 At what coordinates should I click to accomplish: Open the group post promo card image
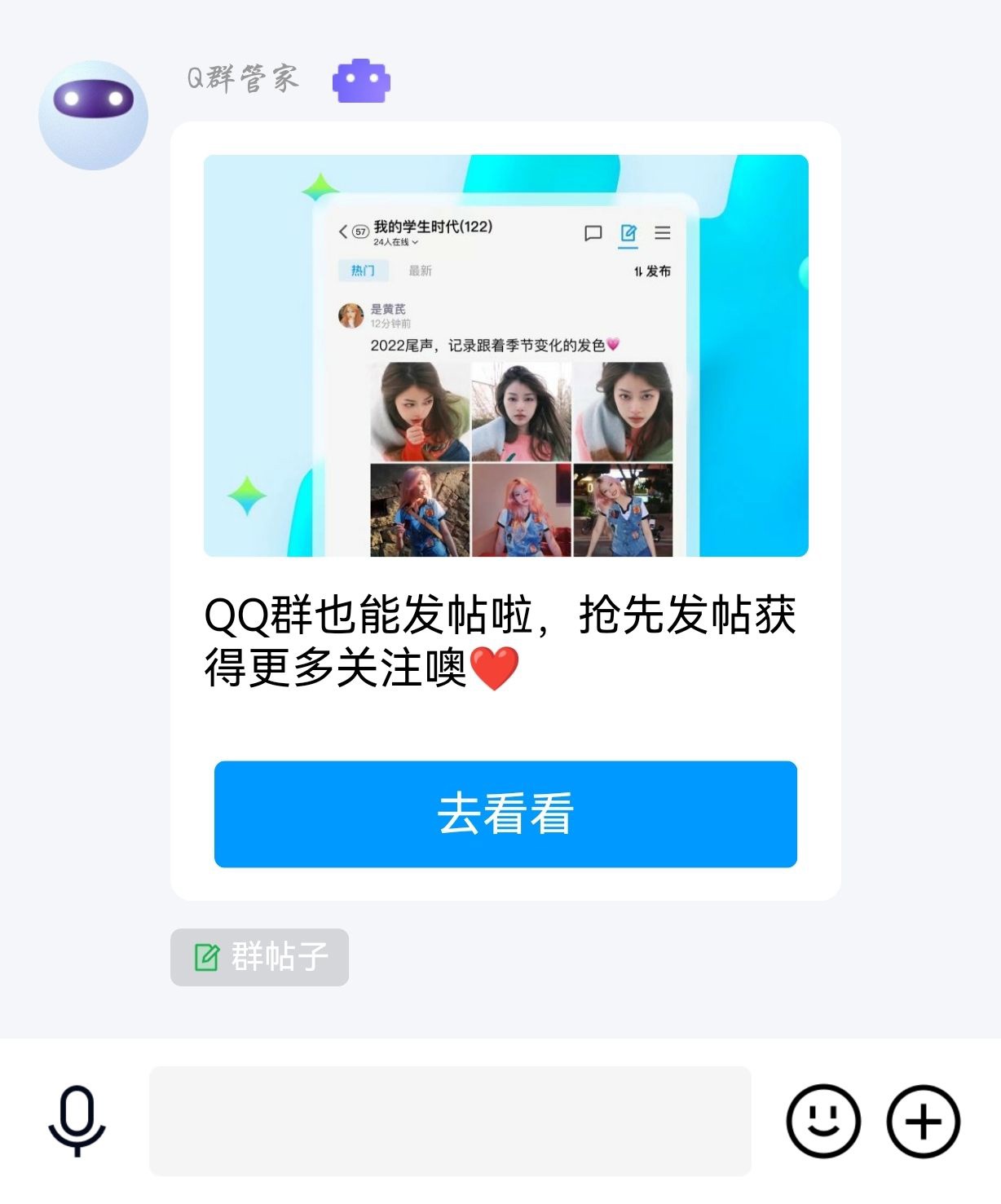pos(505,355)
